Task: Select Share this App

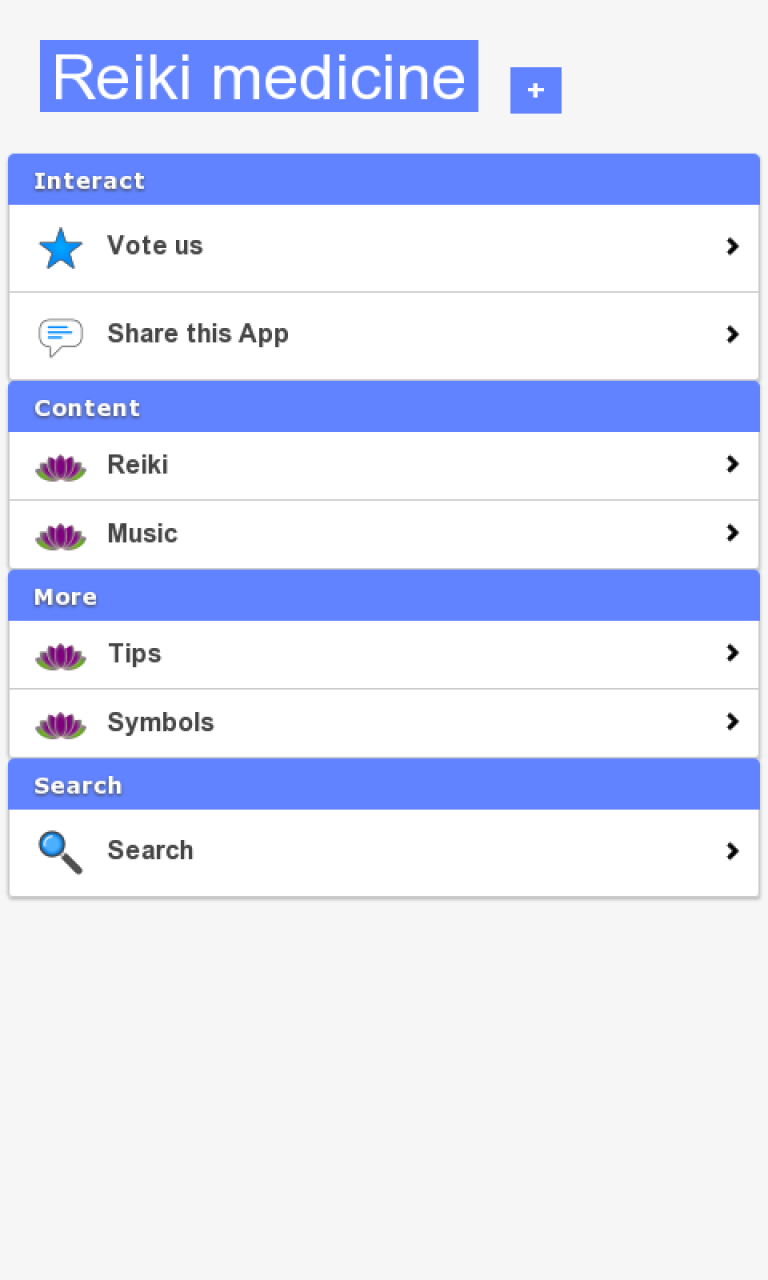Action: pos(384,335)
